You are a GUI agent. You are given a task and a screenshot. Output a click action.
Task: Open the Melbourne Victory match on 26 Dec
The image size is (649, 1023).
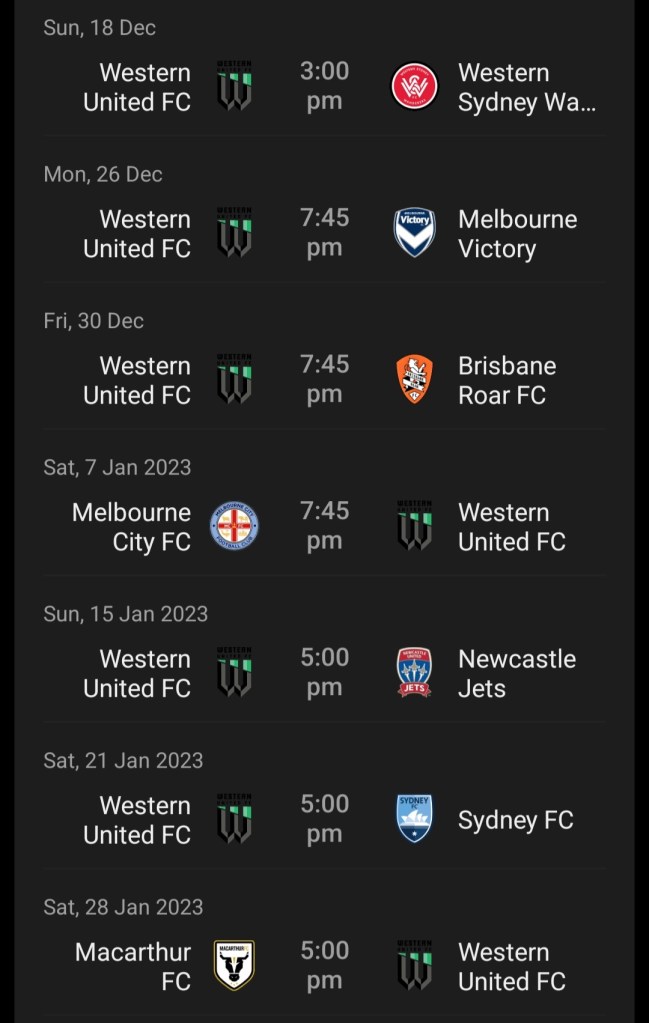(324, 233)
